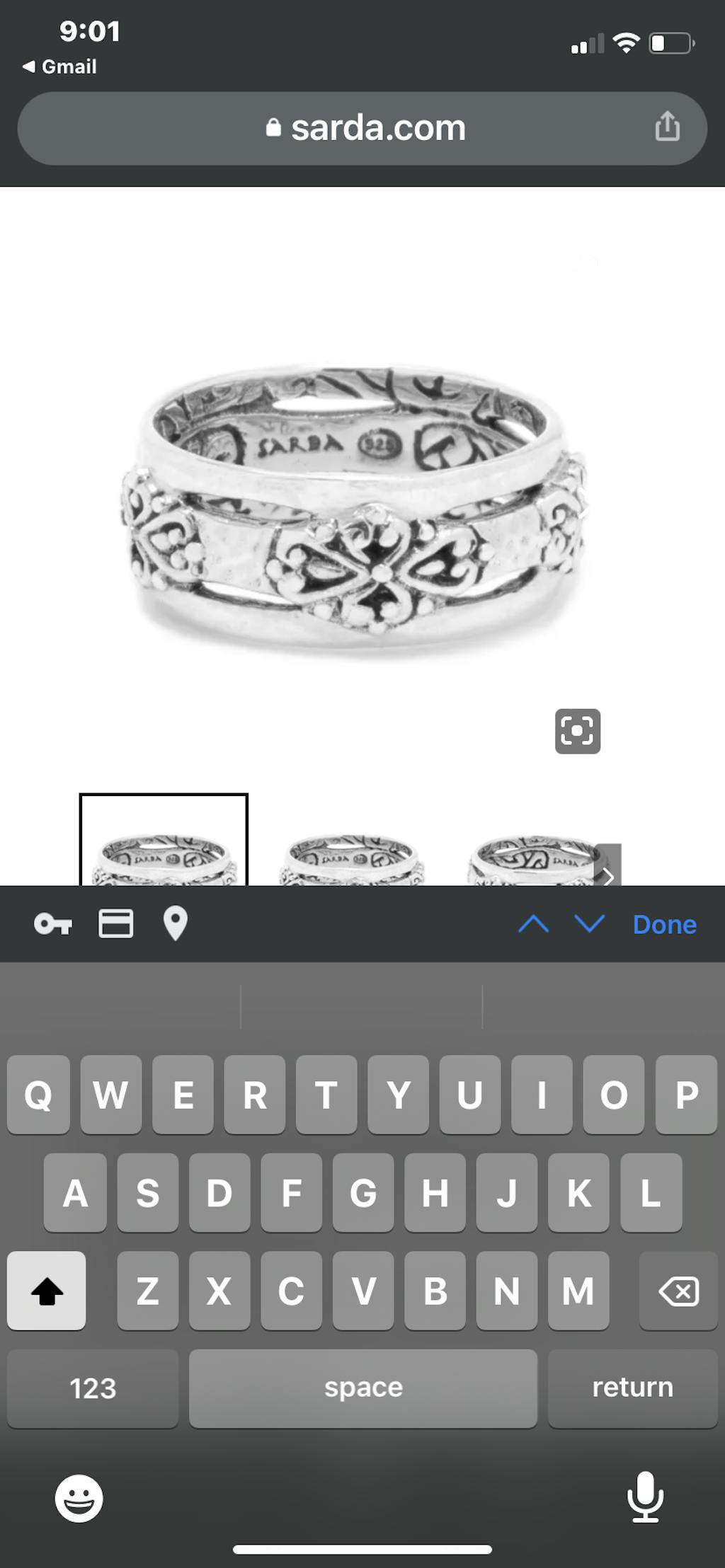Image resolution: width=725 pixels, height=1568 pixels.
Task: Hit the return key
Action: [632, 1388]
